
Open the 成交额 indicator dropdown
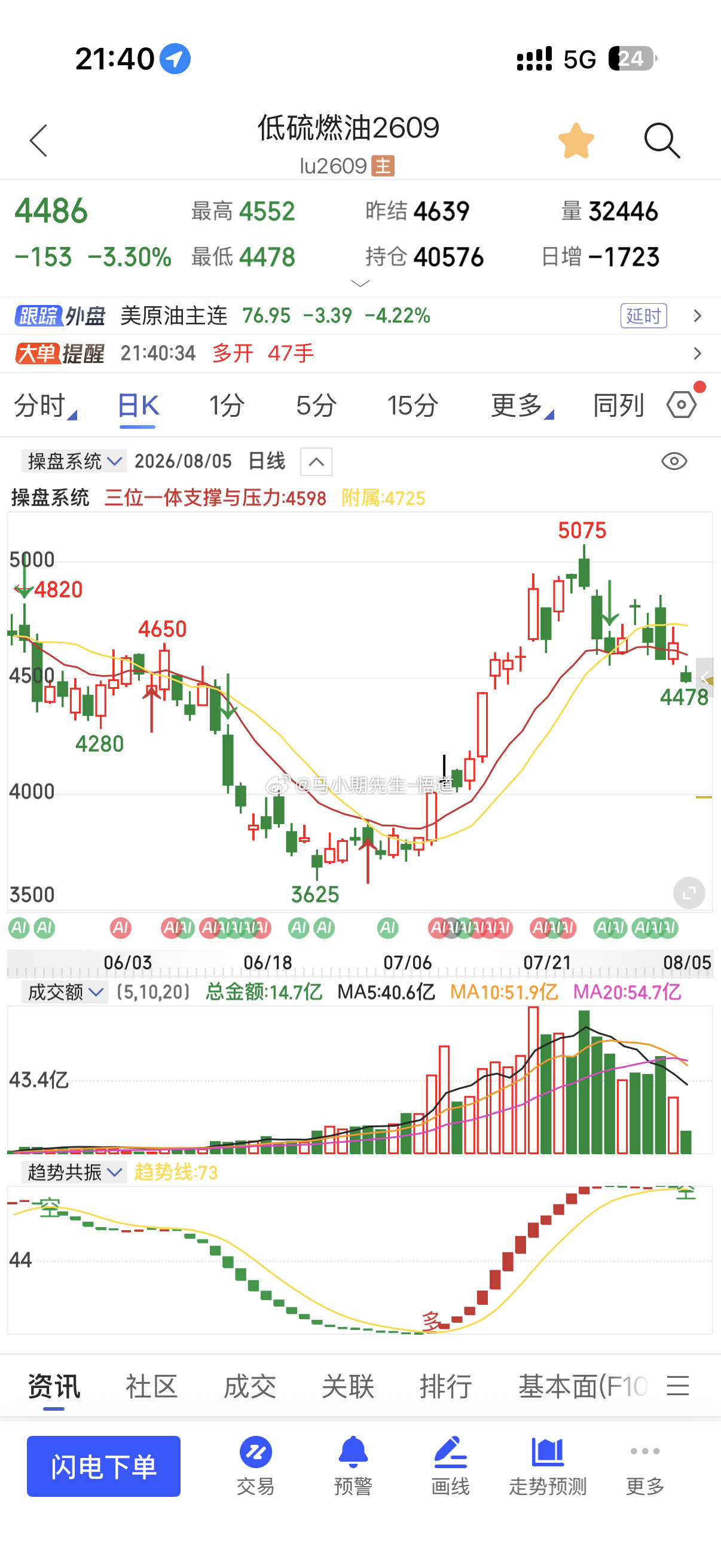coord(65,992)
